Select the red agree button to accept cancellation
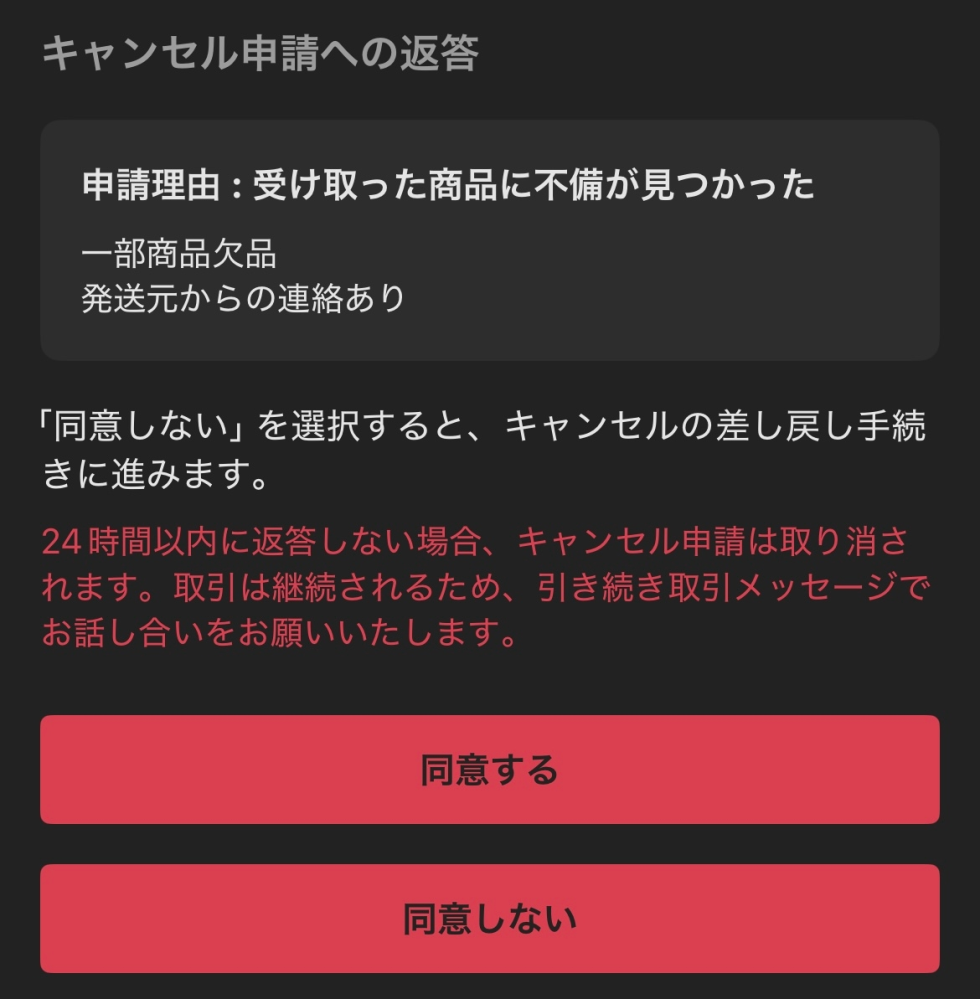Image resolution: width=980 pixels, height=999 pixels. [x=489, y=769]
